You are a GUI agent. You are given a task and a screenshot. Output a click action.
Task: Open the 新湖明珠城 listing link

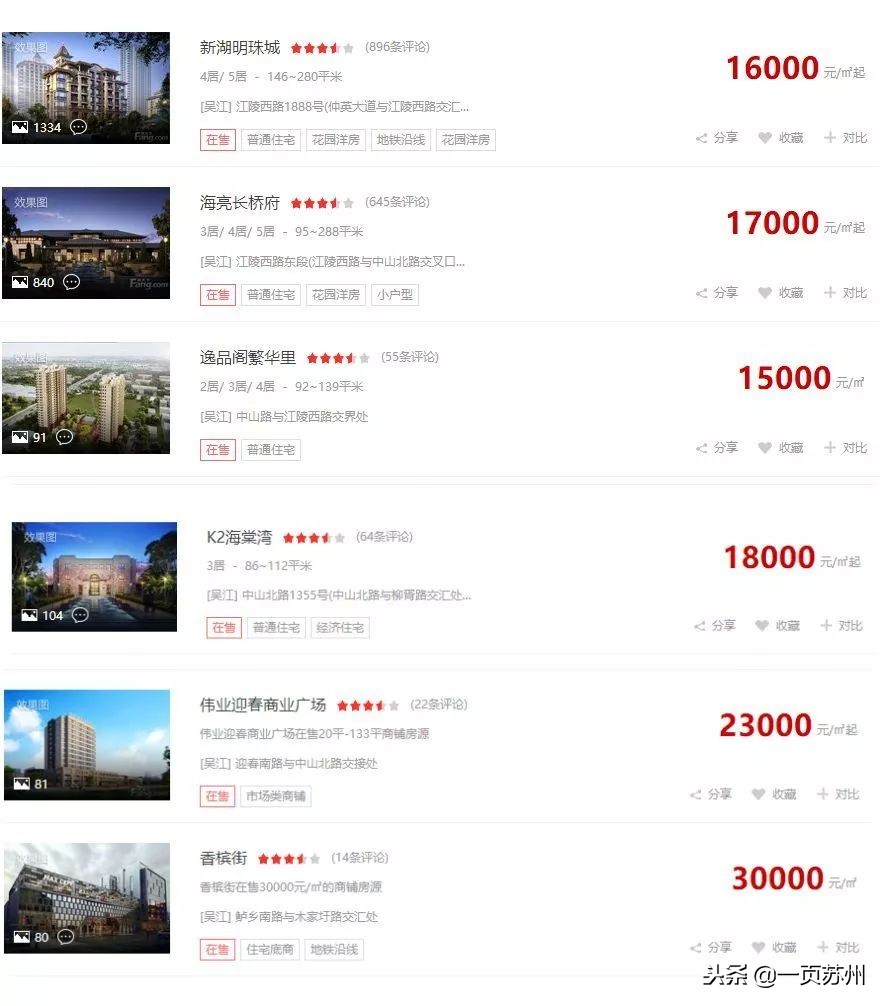pyautogui.click(x=237, y=46)
